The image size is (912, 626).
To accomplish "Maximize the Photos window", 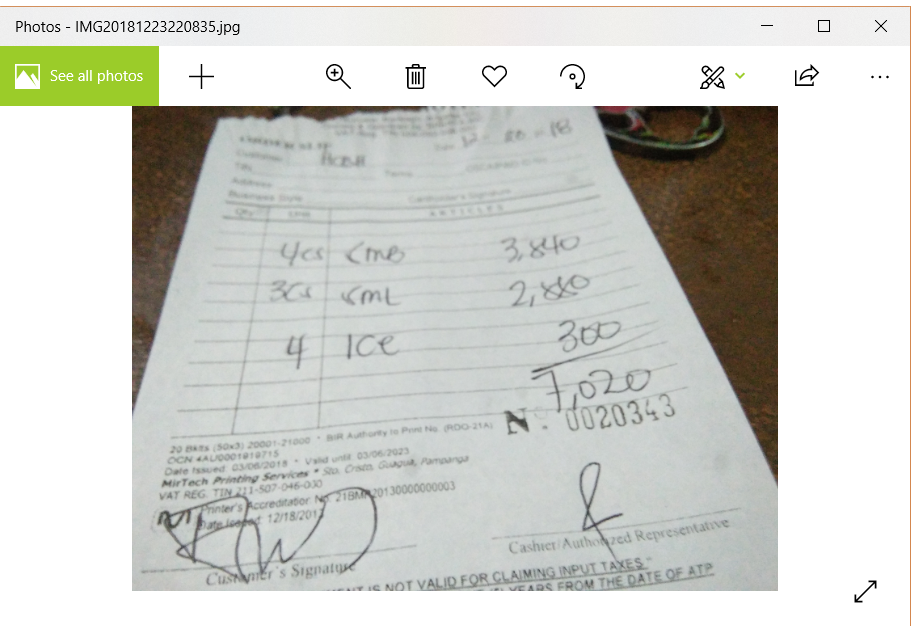I will tap(824, 27).
